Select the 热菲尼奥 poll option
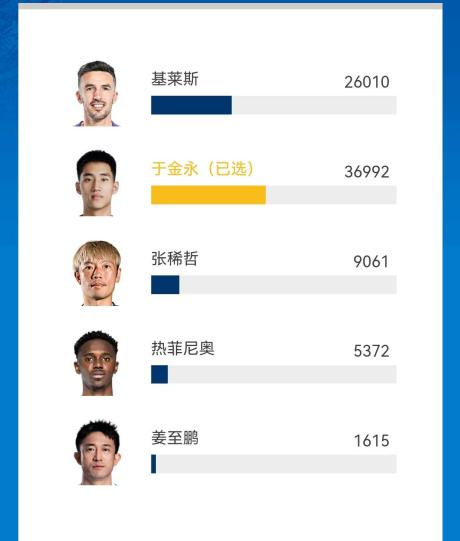460x541 pixels. point(235,363)
